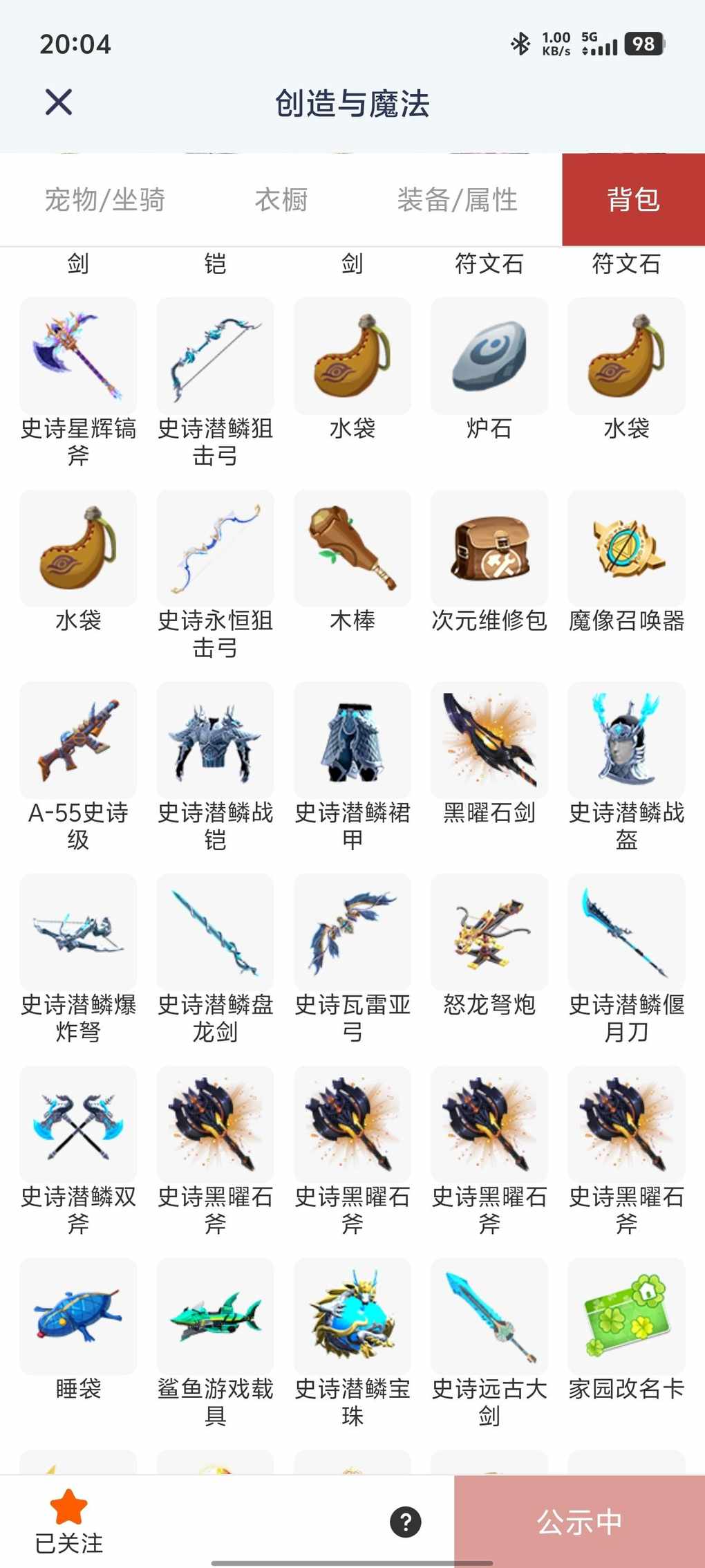
Task: Open the 次元维修包 item
Action: pyautogui.click(x=489, y=548)
